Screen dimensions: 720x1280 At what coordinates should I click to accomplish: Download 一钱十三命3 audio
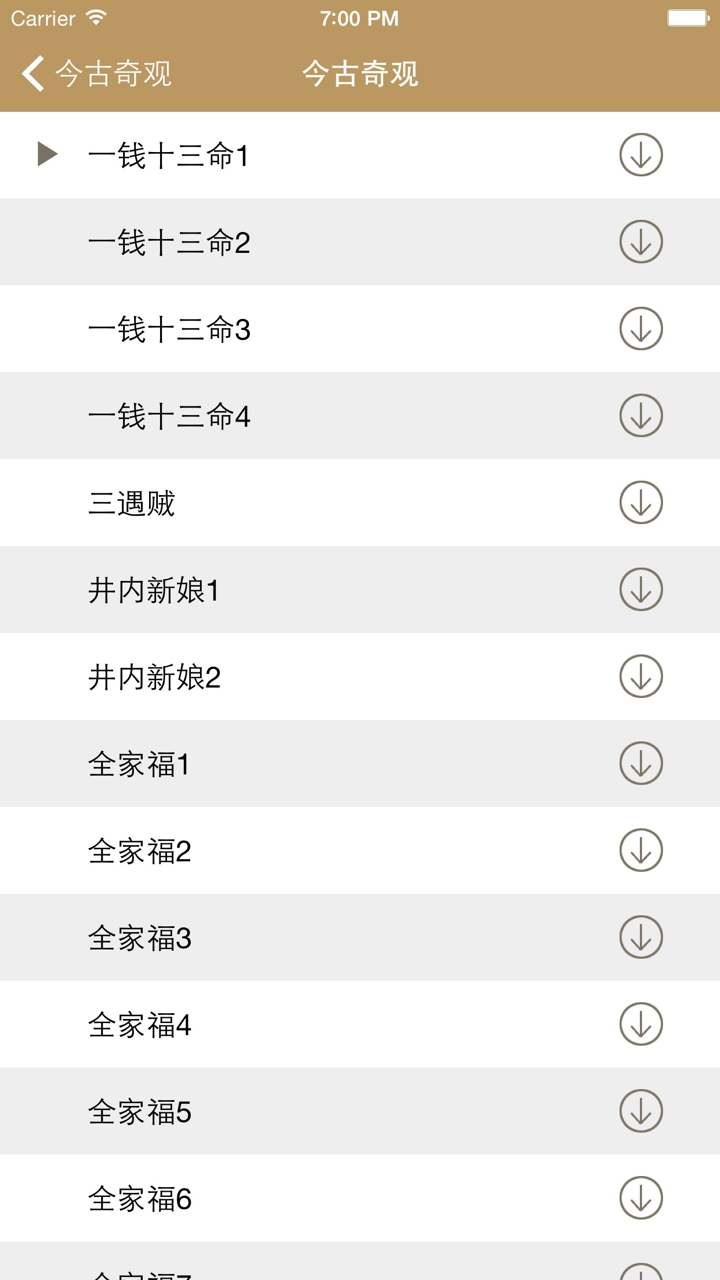[640, 329]
